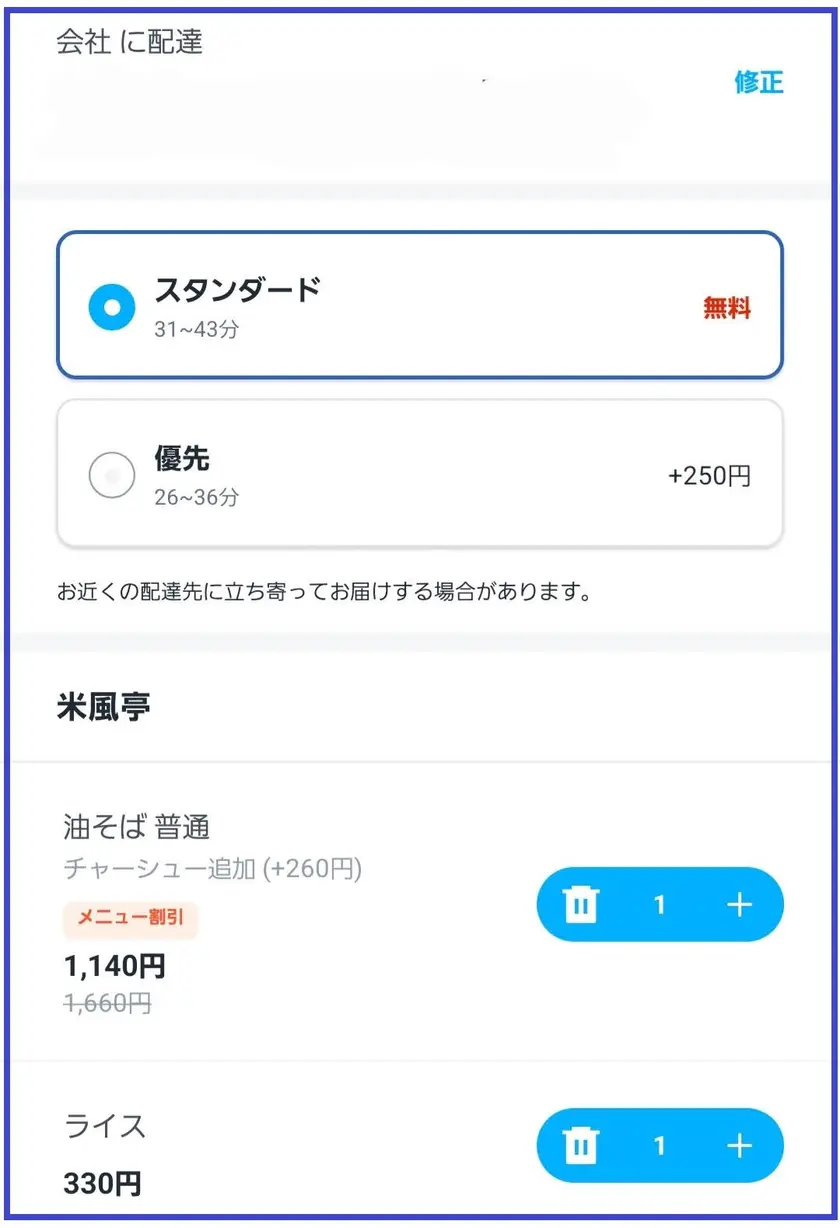840x1228 pixels.
Task: Tap the quantity number for ライス
Action: pyautogui.click(x=660, y=1146)
